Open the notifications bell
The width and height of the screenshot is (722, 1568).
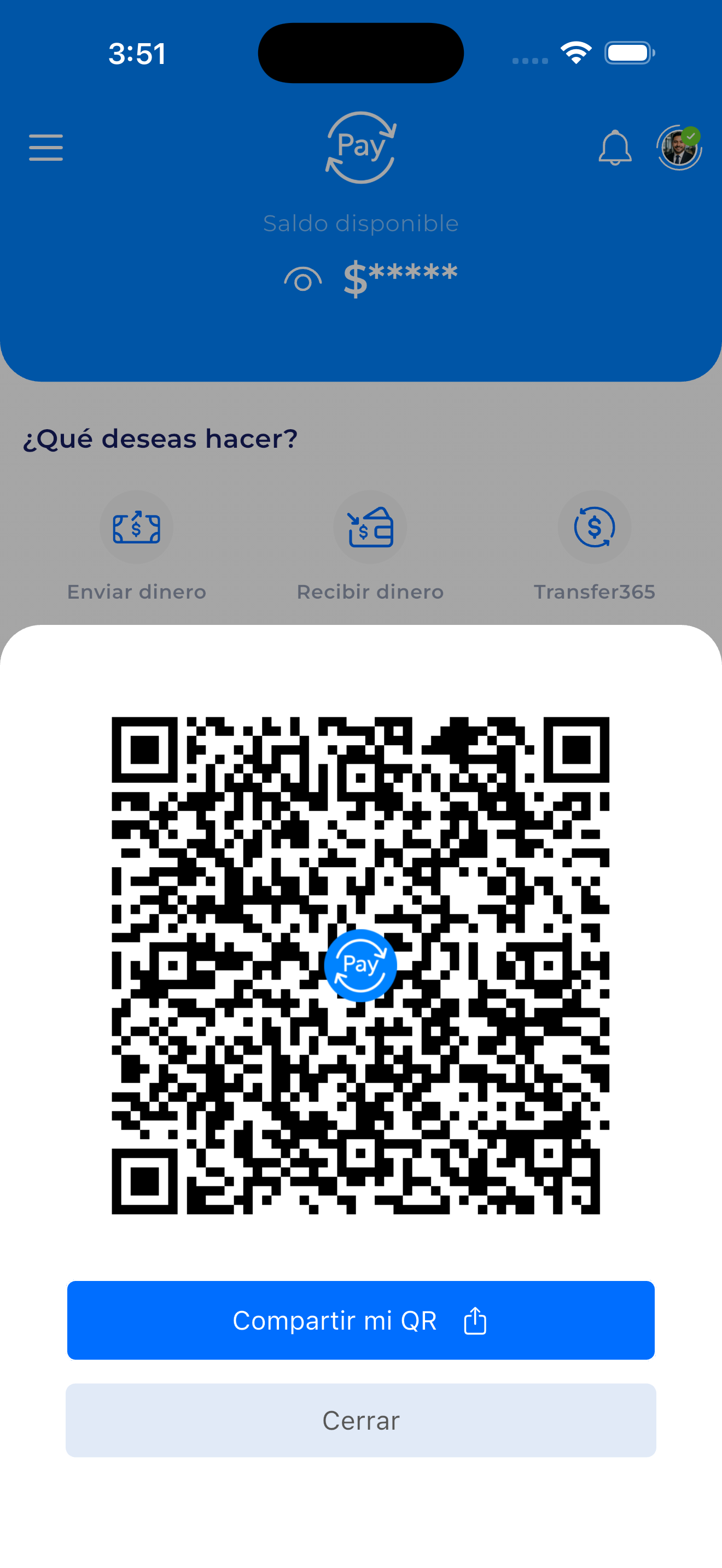coord(615,148)
